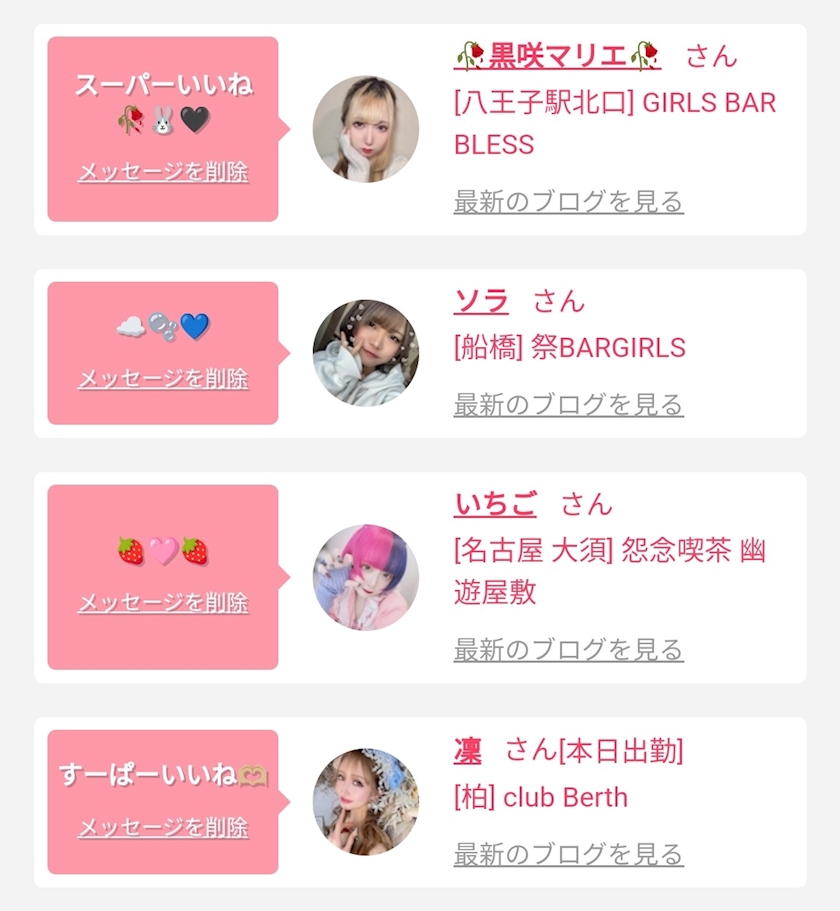This screenshot has width=840, height=911.
Task: Tap 黒咲マリエ's profile photo
Action: (365, 129)
